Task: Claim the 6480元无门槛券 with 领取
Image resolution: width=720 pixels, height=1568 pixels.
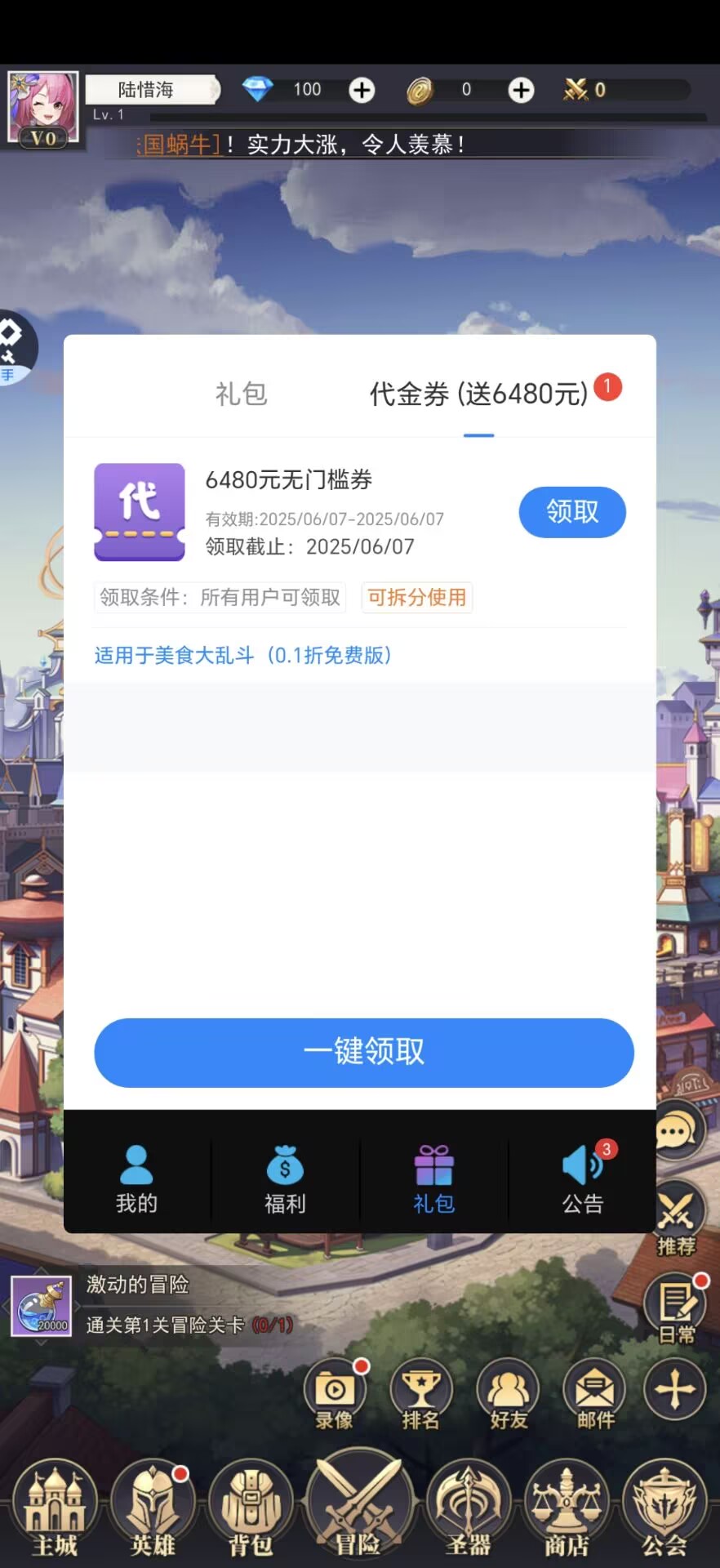Action: (x=572, y=512)
